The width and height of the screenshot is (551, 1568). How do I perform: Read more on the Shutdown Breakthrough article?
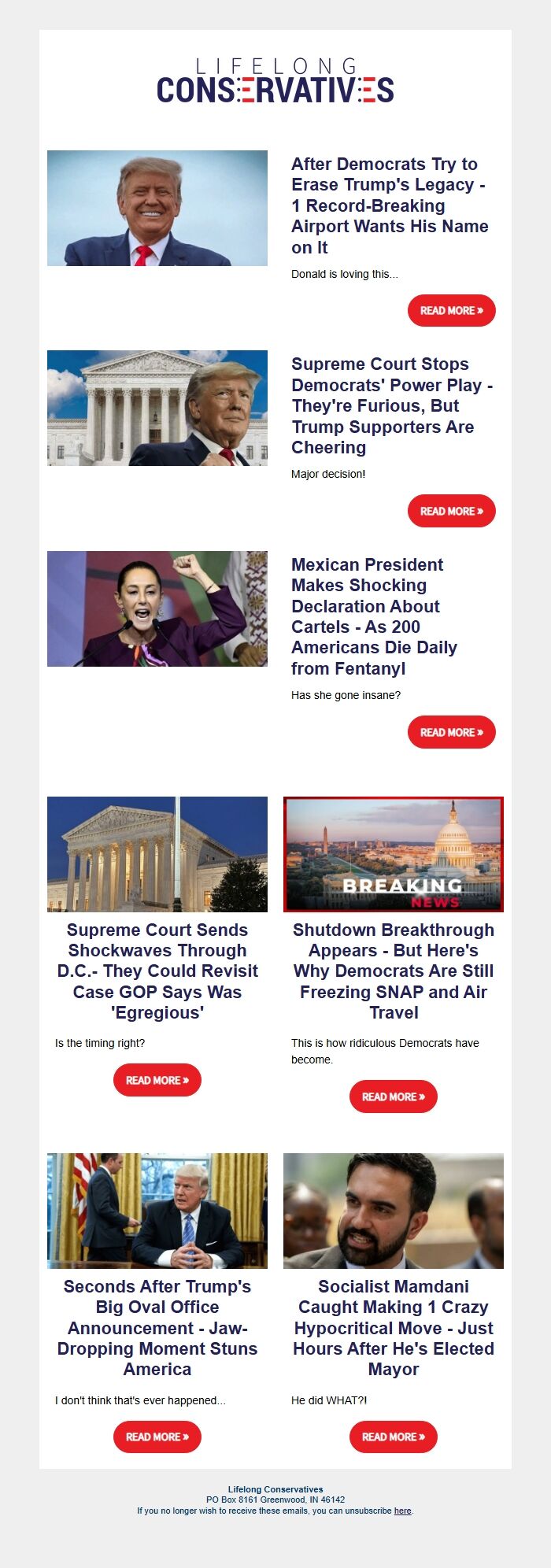pos(393,1096)
